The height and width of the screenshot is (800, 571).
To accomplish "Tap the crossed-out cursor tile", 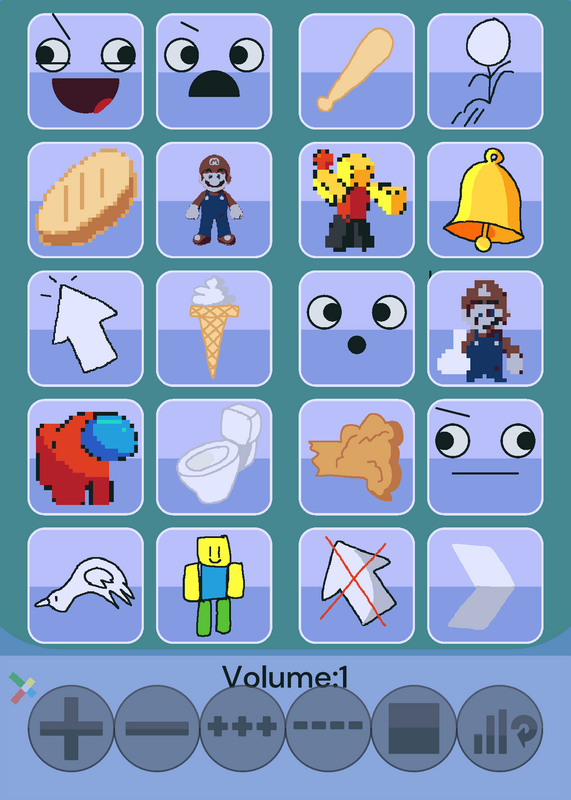I will [x=357, y=586].
